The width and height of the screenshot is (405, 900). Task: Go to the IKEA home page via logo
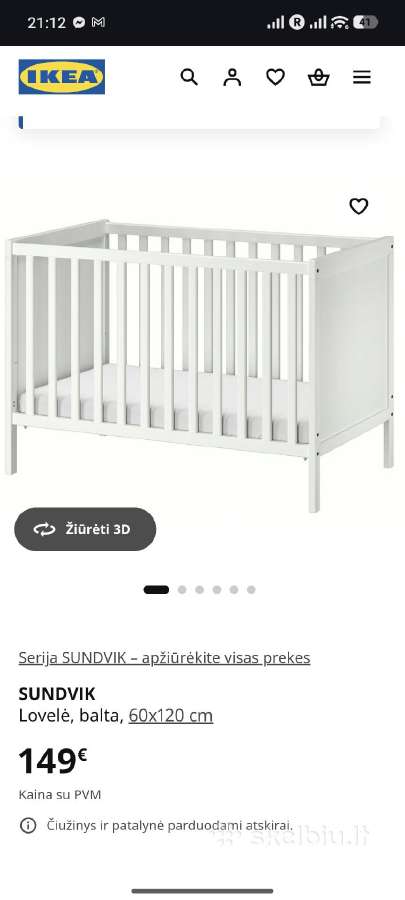(x=62, y=77)
